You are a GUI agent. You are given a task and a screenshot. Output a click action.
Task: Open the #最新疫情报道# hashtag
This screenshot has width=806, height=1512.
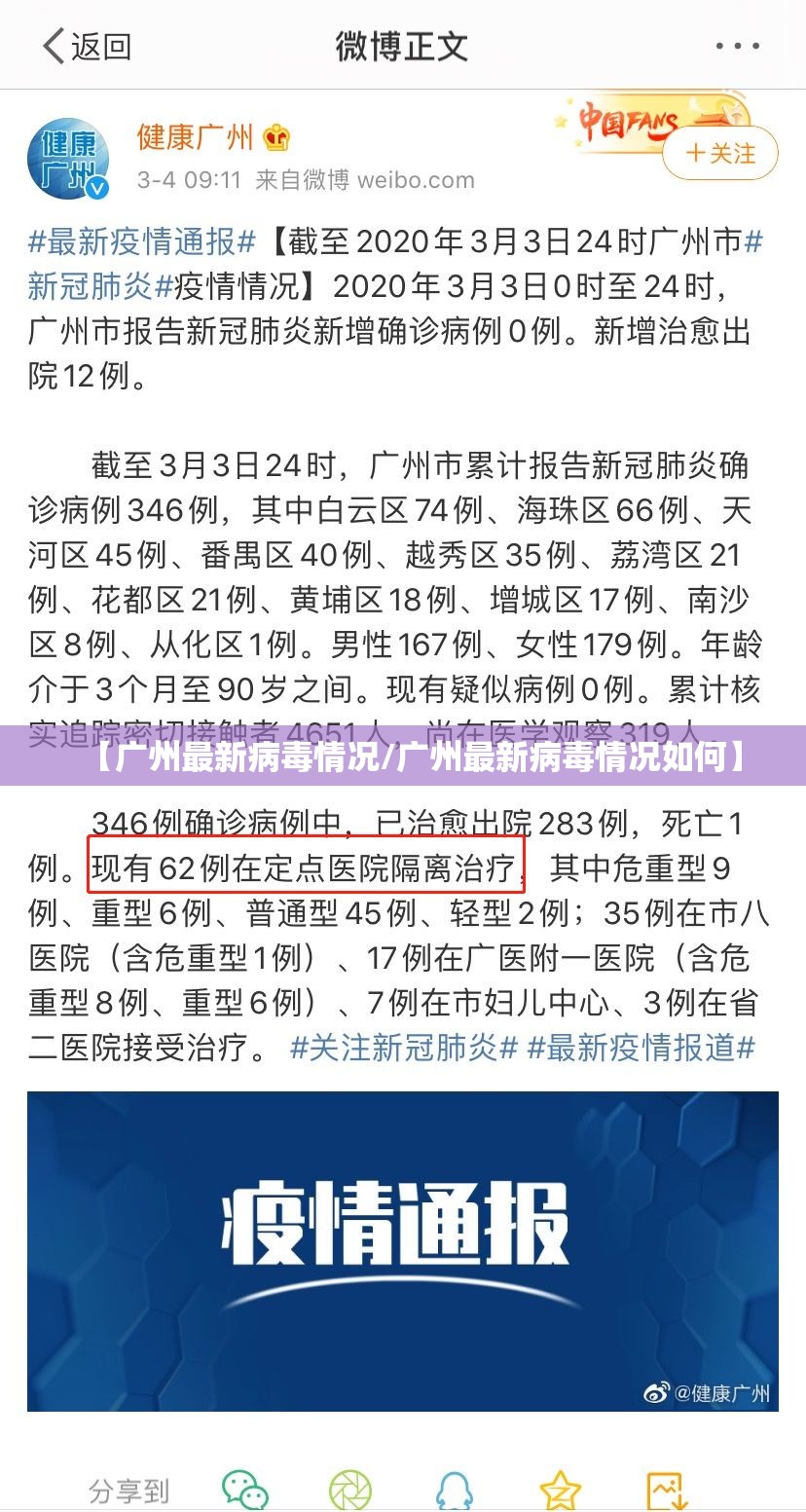point(641,1048)
